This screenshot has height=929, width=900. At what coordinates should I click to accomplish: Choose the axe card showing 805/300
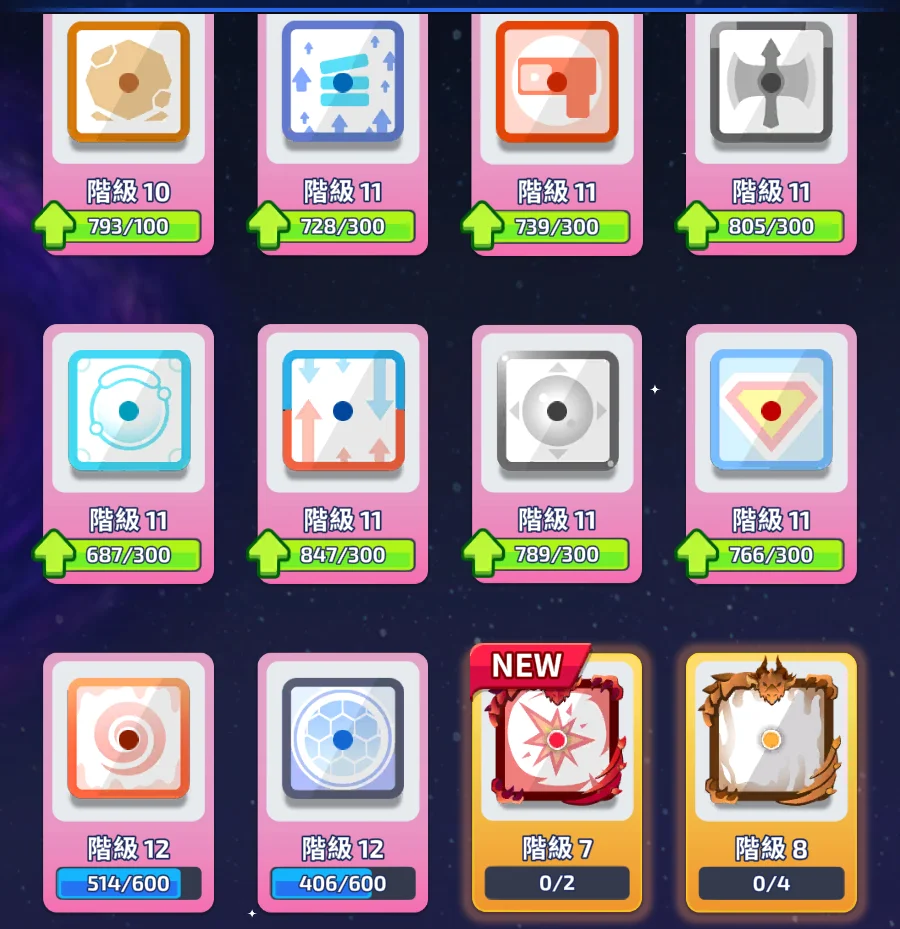771,85
